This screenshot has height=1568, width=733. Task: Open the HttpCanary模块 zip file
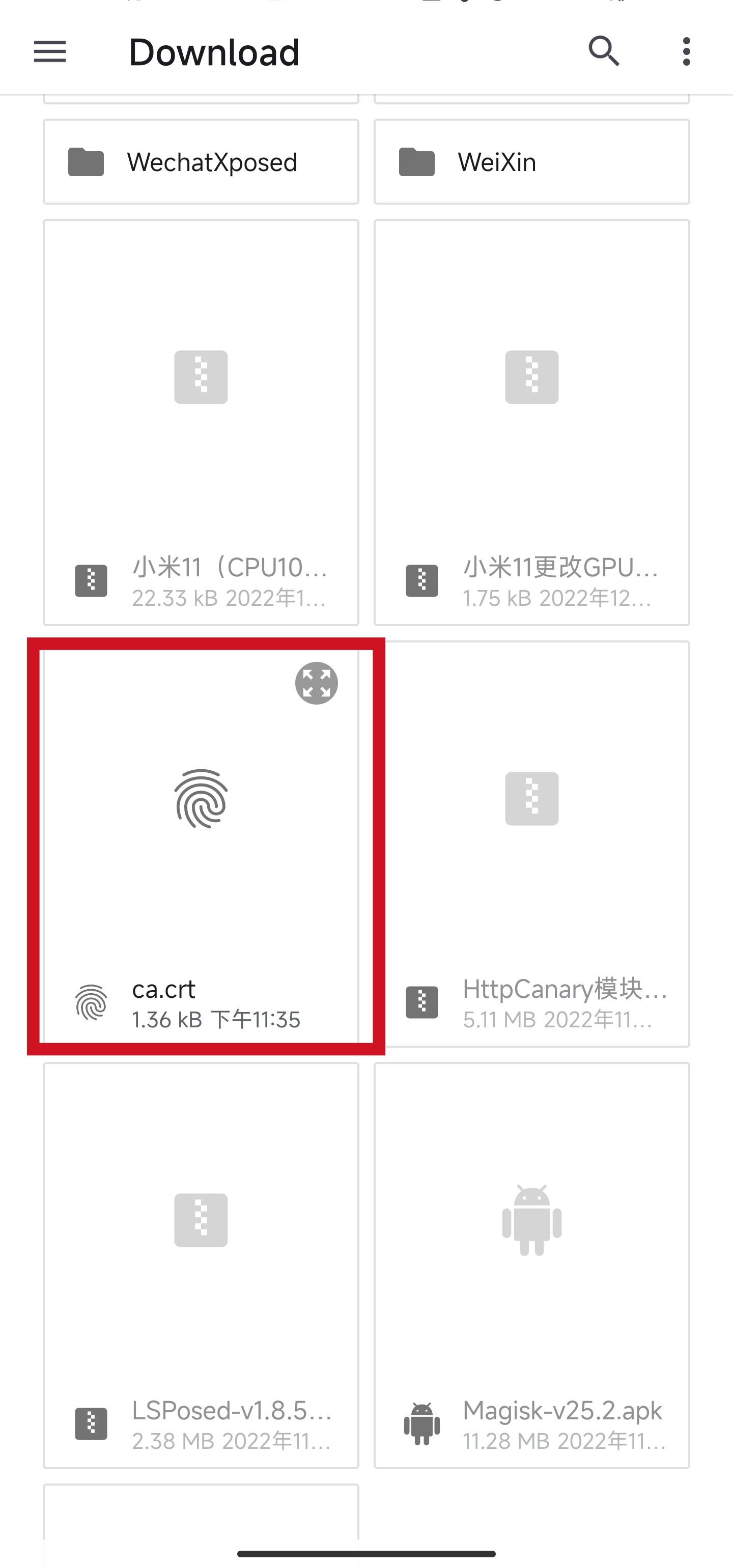(x=531, y=844)
